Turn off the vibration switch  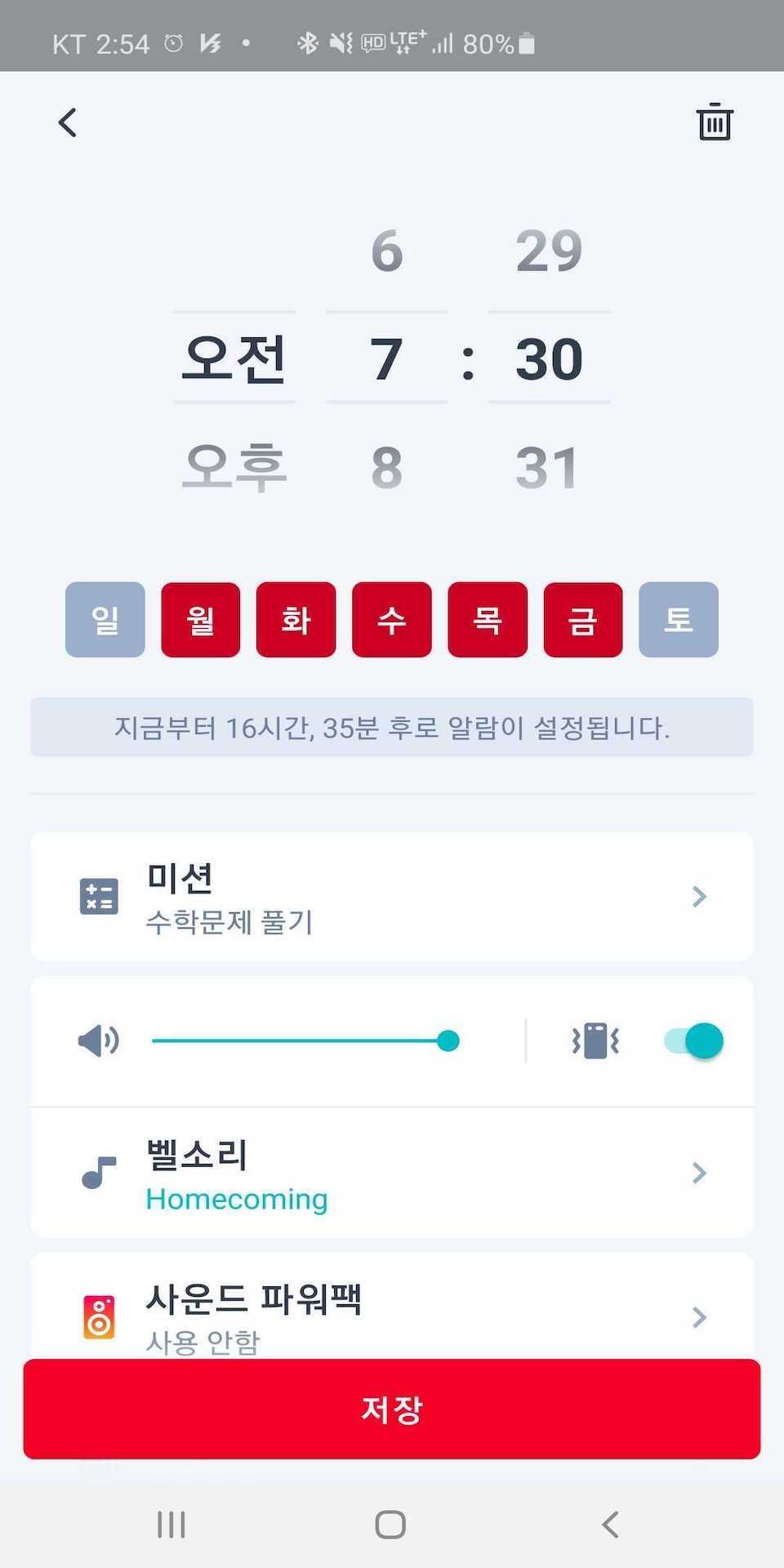(x=693, y=1041)
